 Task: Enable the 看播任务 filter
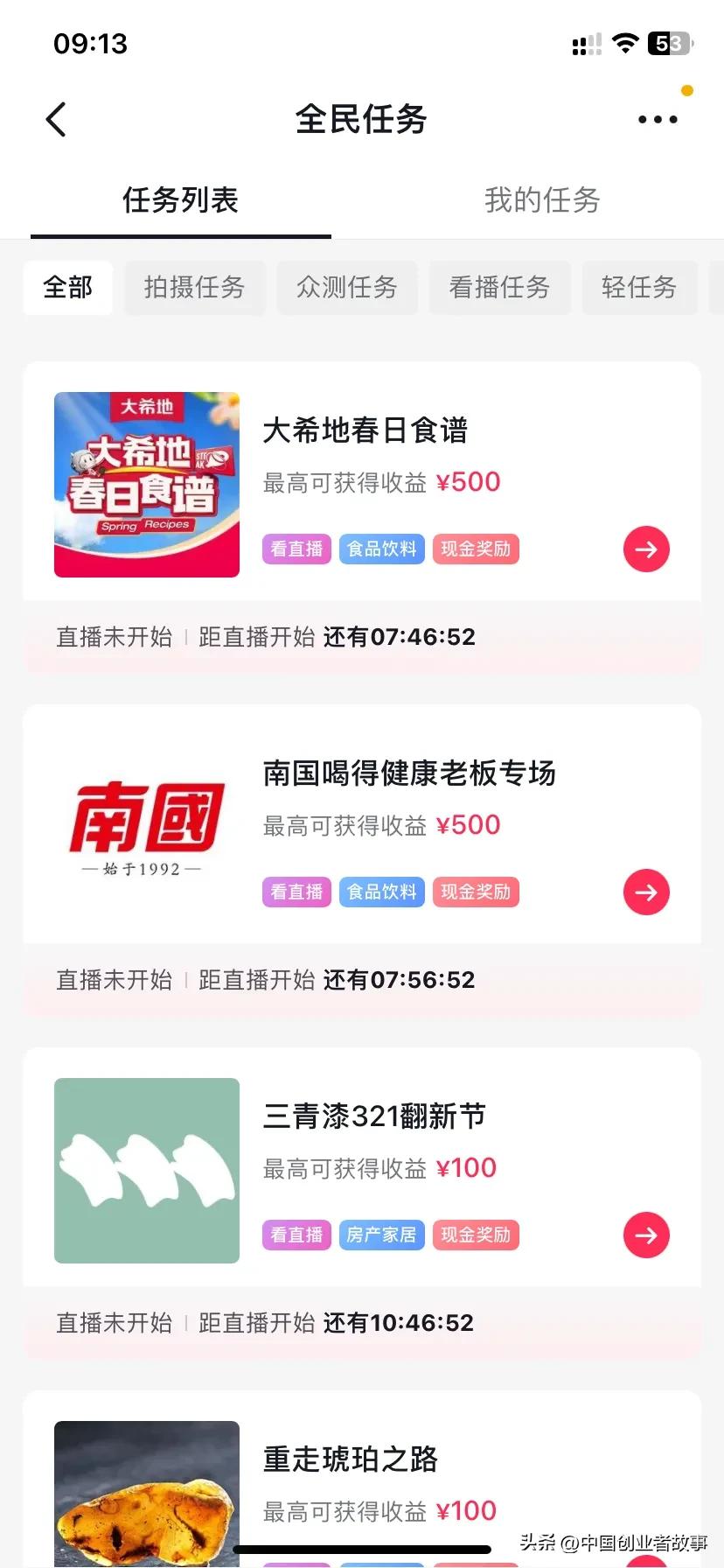point(499,287)
